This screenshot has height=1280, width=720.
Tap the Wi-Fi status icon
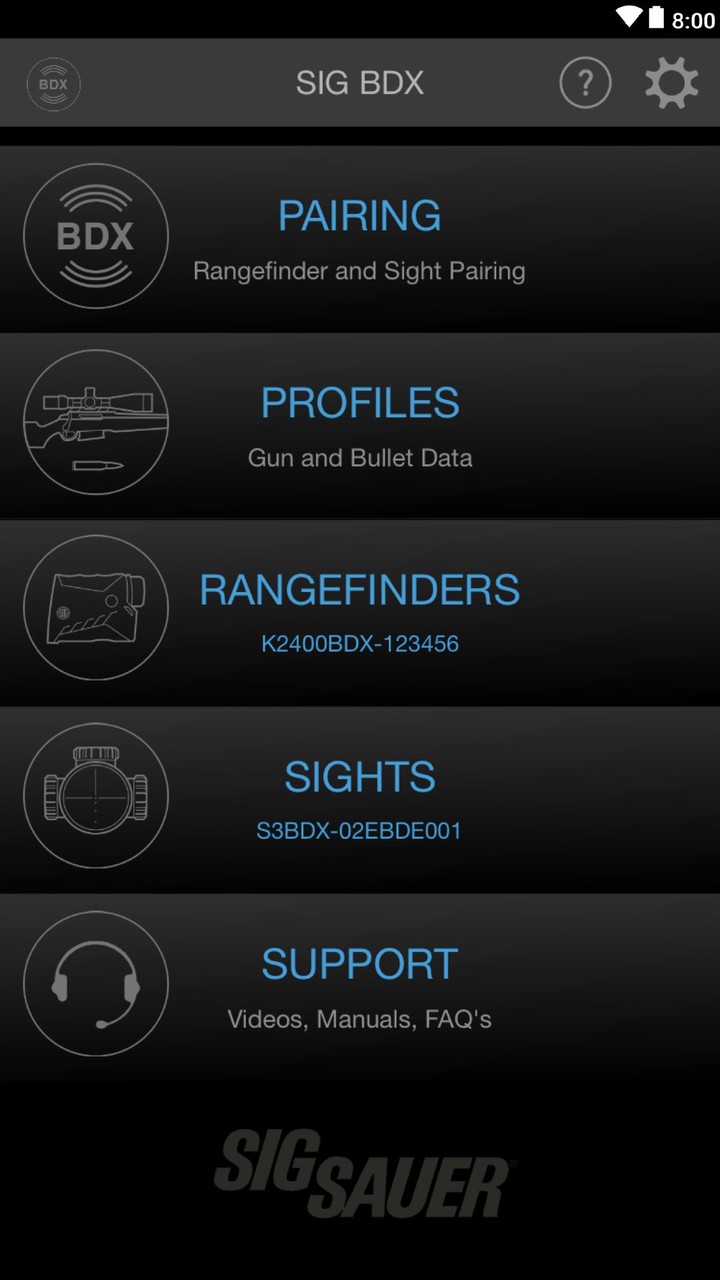coord(628,16)
